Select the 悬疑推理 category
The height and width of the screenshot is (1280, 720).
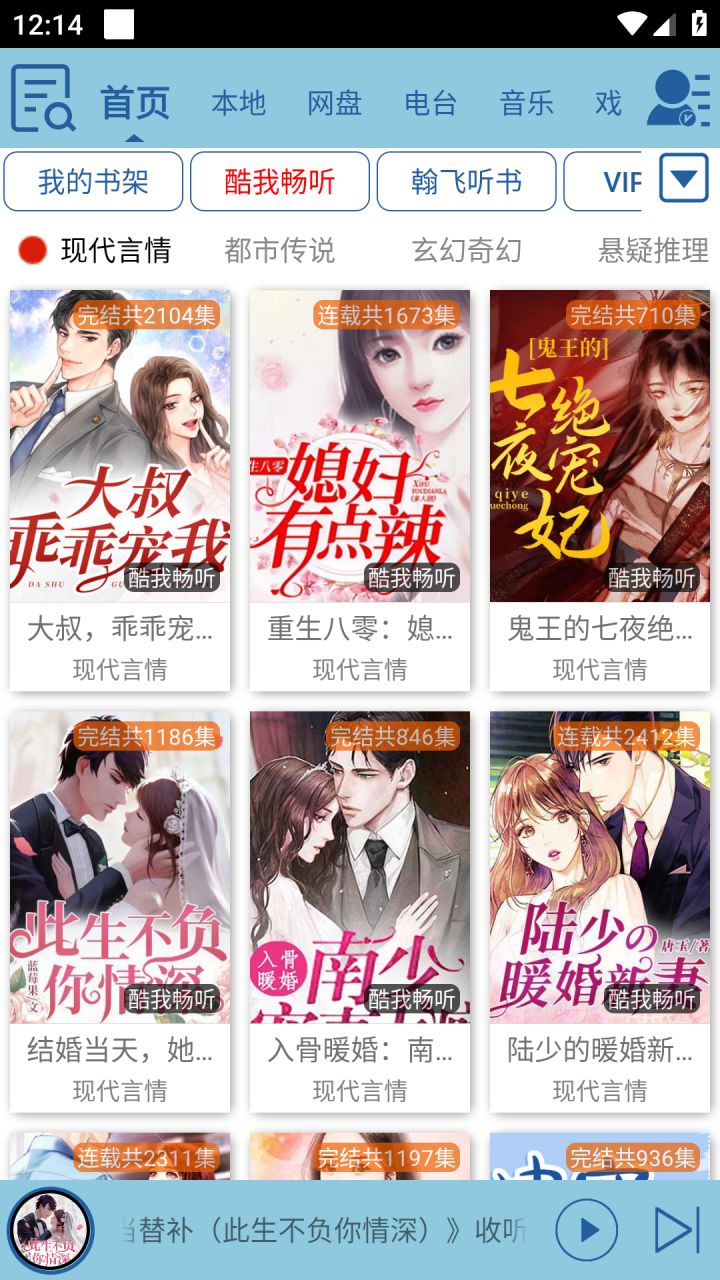click(x=652, y=250)
